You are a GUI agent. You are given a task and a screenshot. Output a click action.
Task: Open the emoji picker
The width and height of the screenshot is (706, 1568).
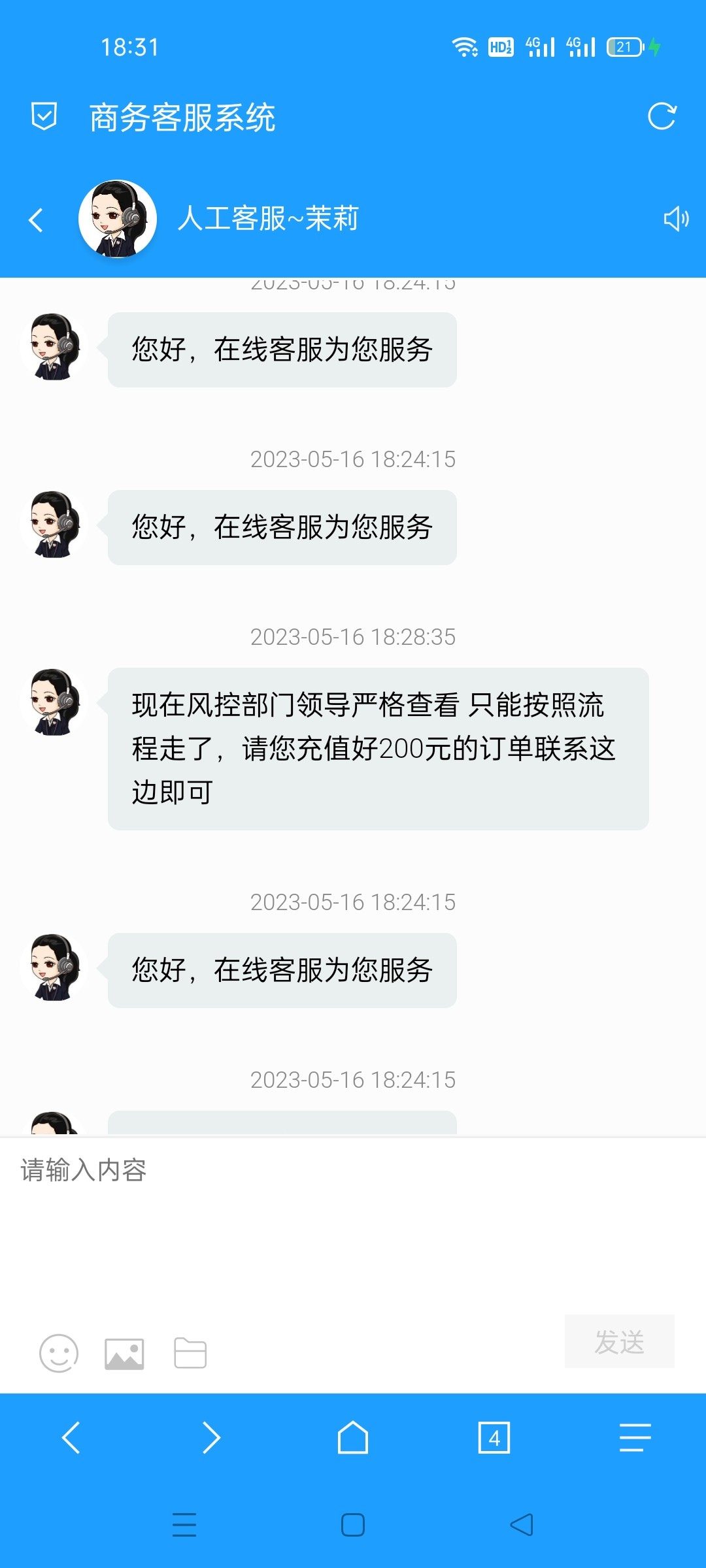click(59, 1353)
